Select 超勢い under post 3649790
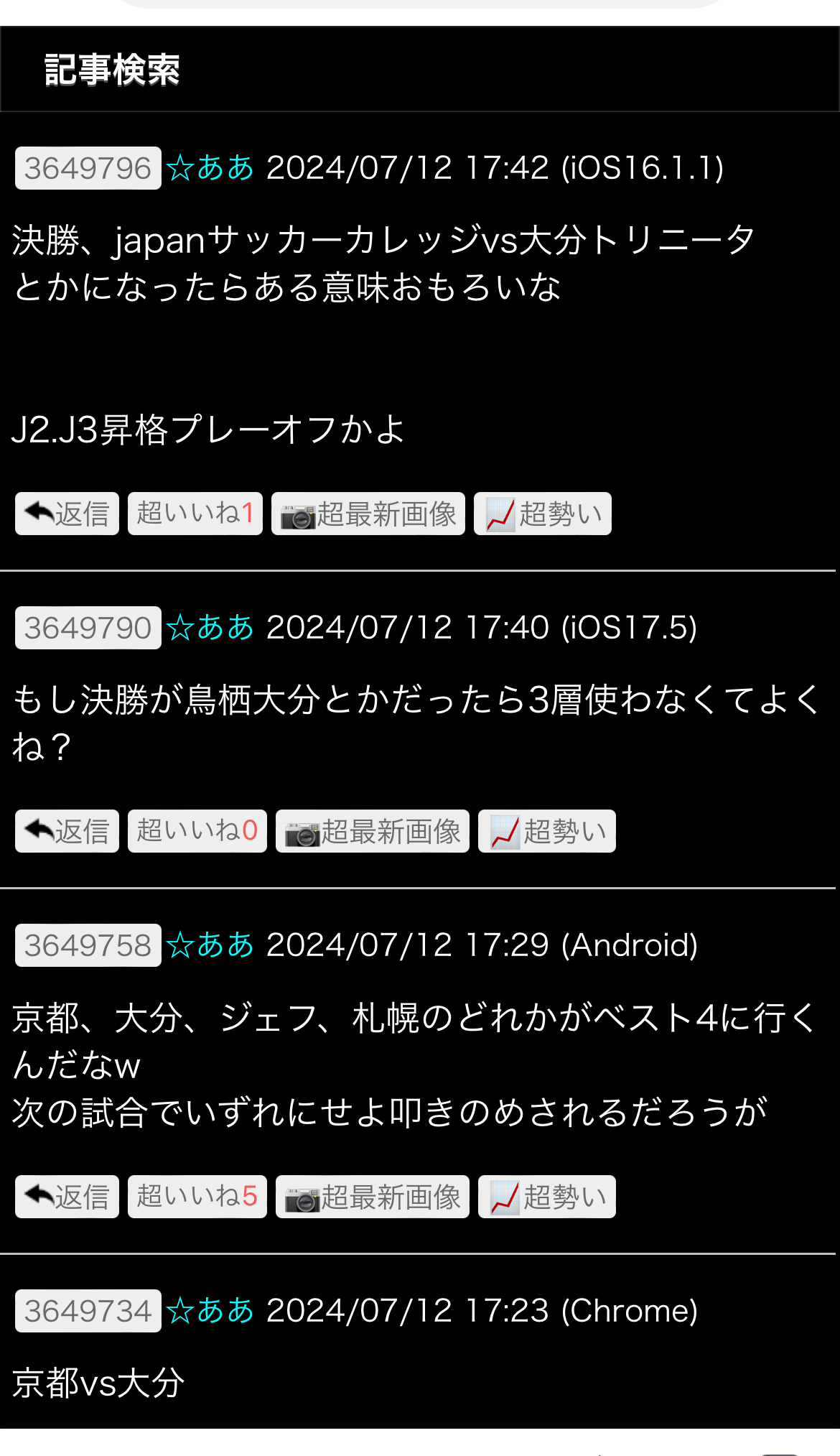Screen dimensions: 840x1456 click(x=547, y=831)
